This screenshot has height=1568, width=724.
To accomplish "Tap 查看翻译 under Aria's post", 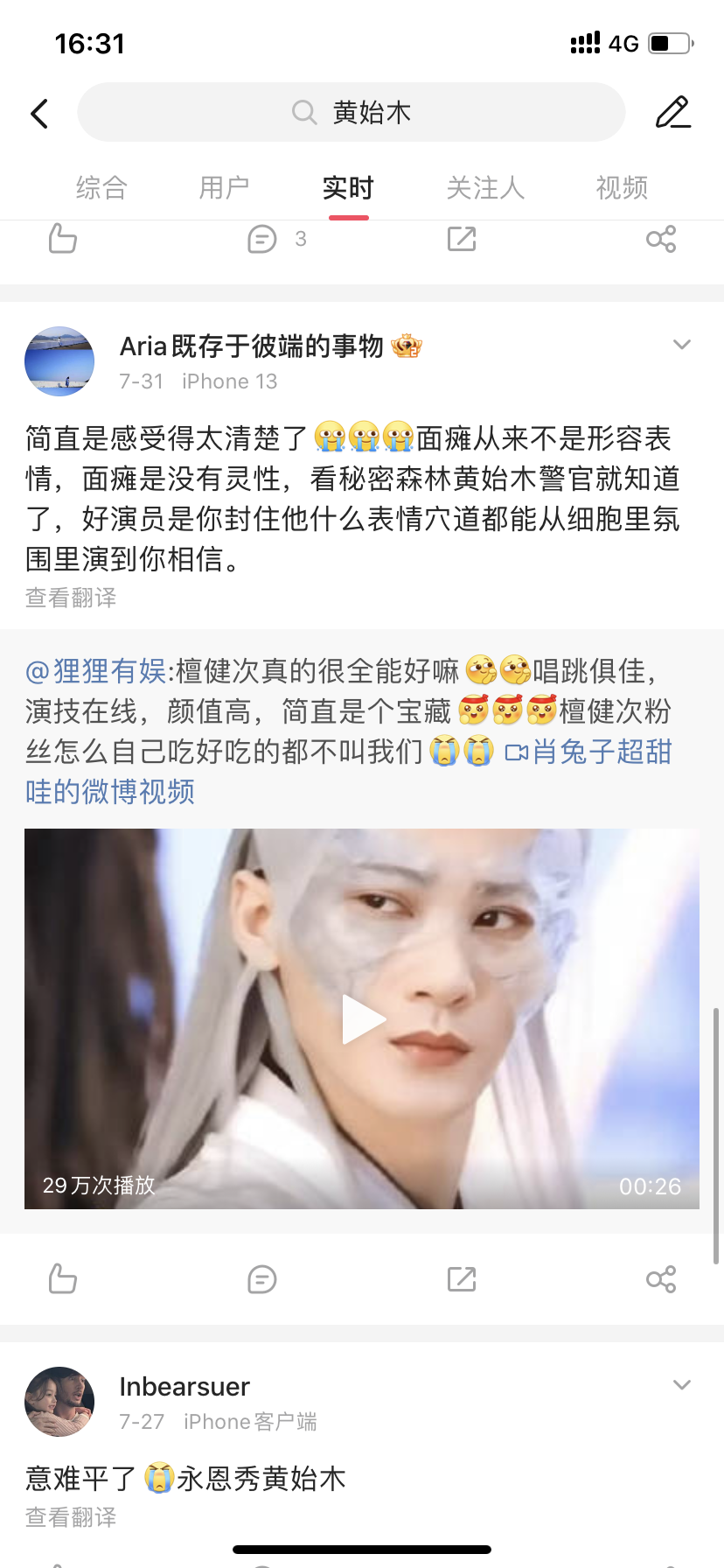I will (x=71, y=598).
